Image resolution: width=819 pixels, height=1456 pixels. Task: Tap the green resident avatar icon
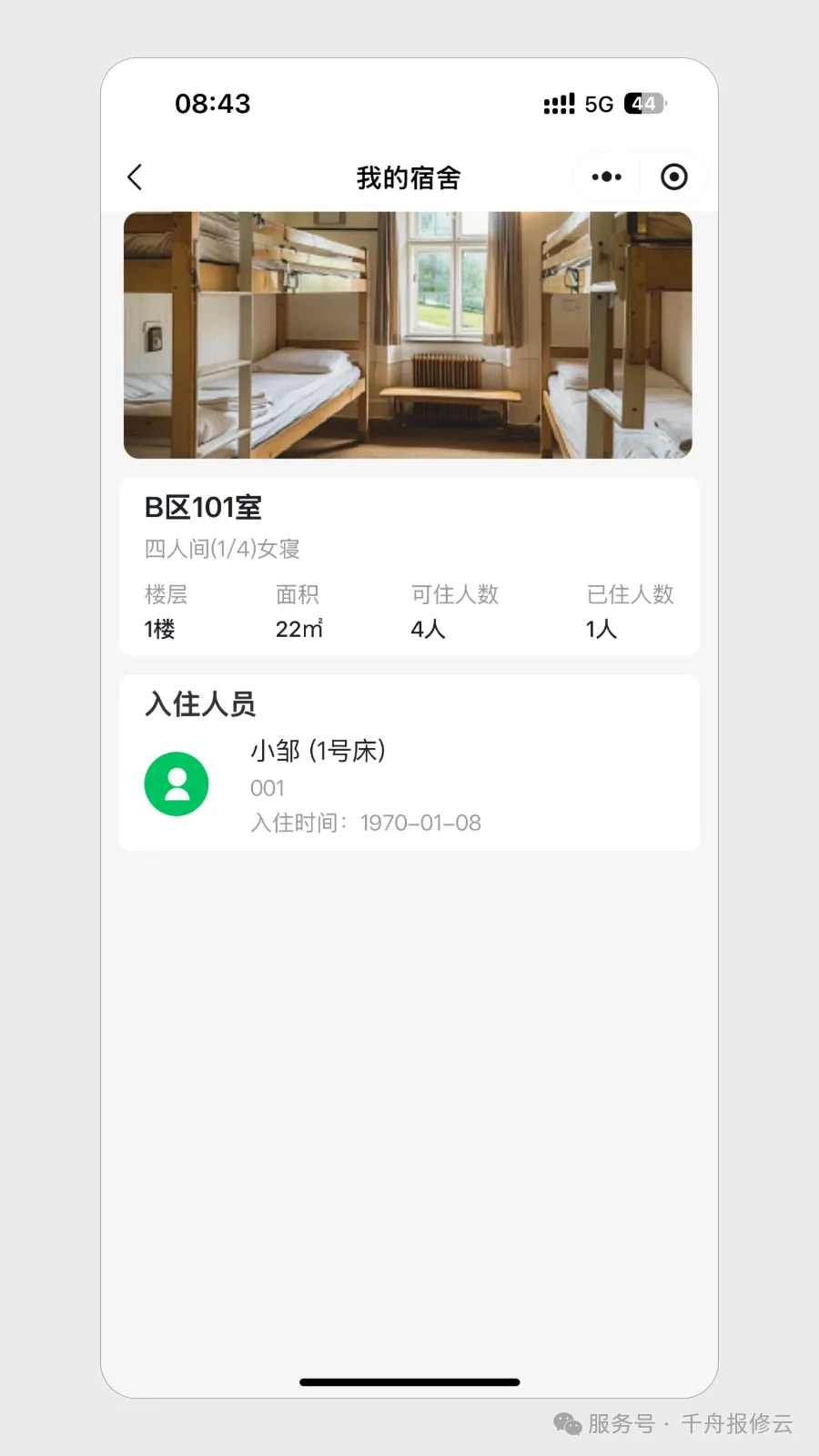[177, 784]
